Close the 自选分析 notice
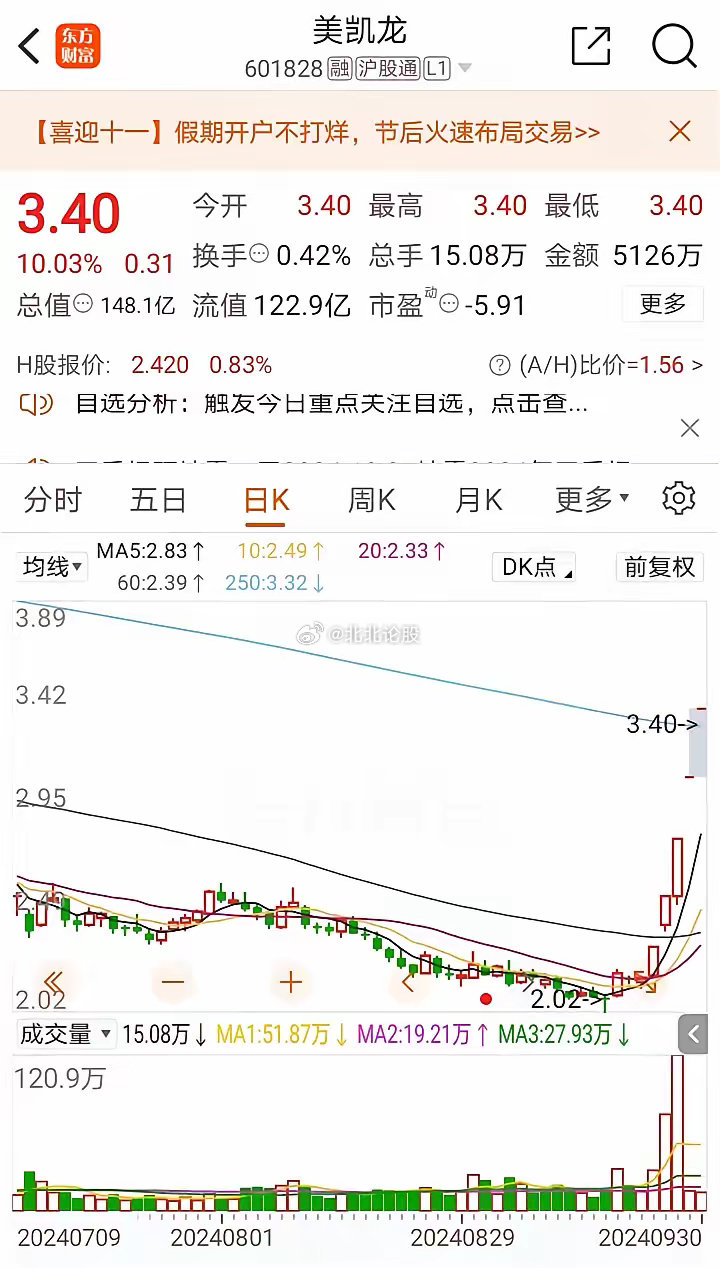Viewport: 720px width, 1268px height. [x=690, y=429]
